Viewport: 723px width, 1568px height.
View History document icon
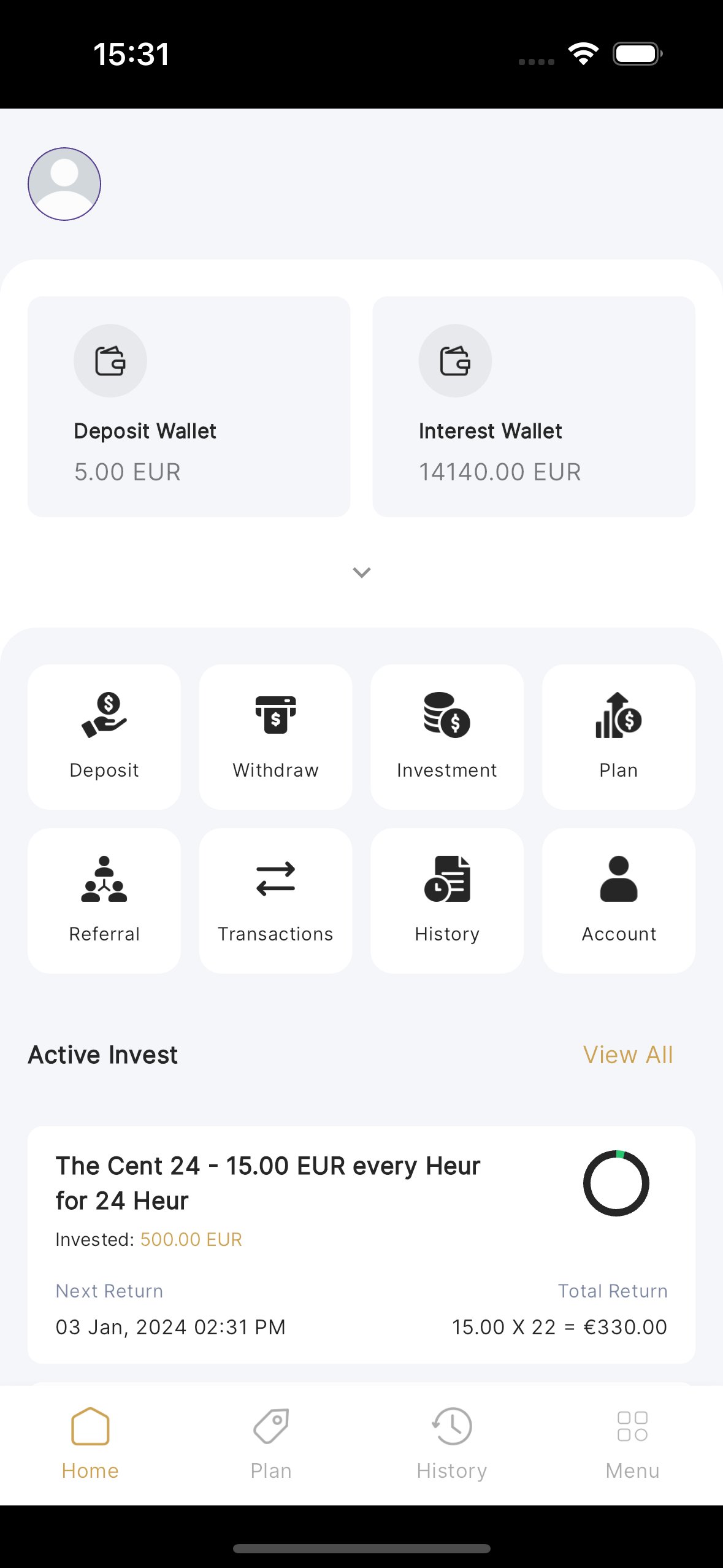[446, 883]
